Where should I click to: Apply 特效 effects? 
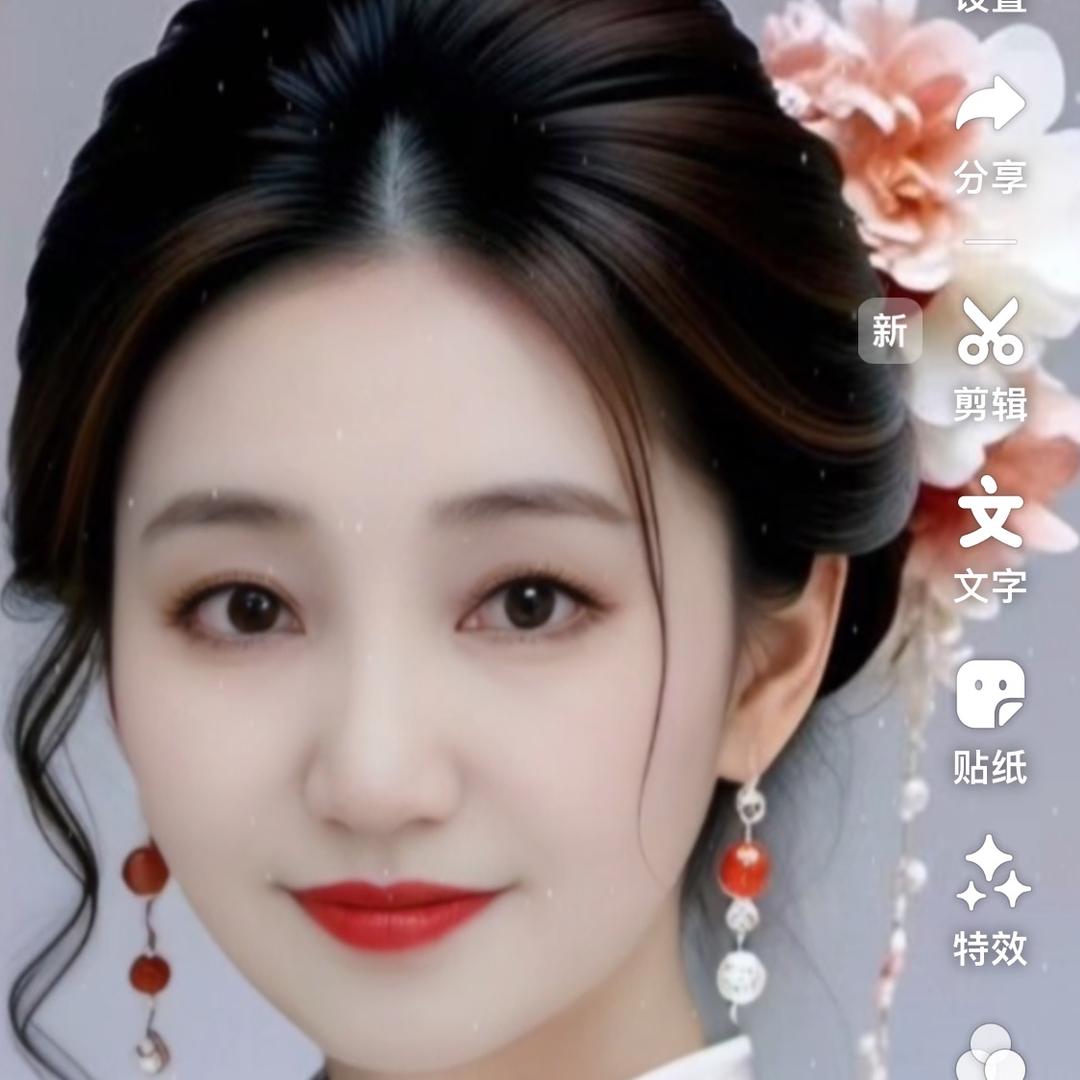coord(990,898)
